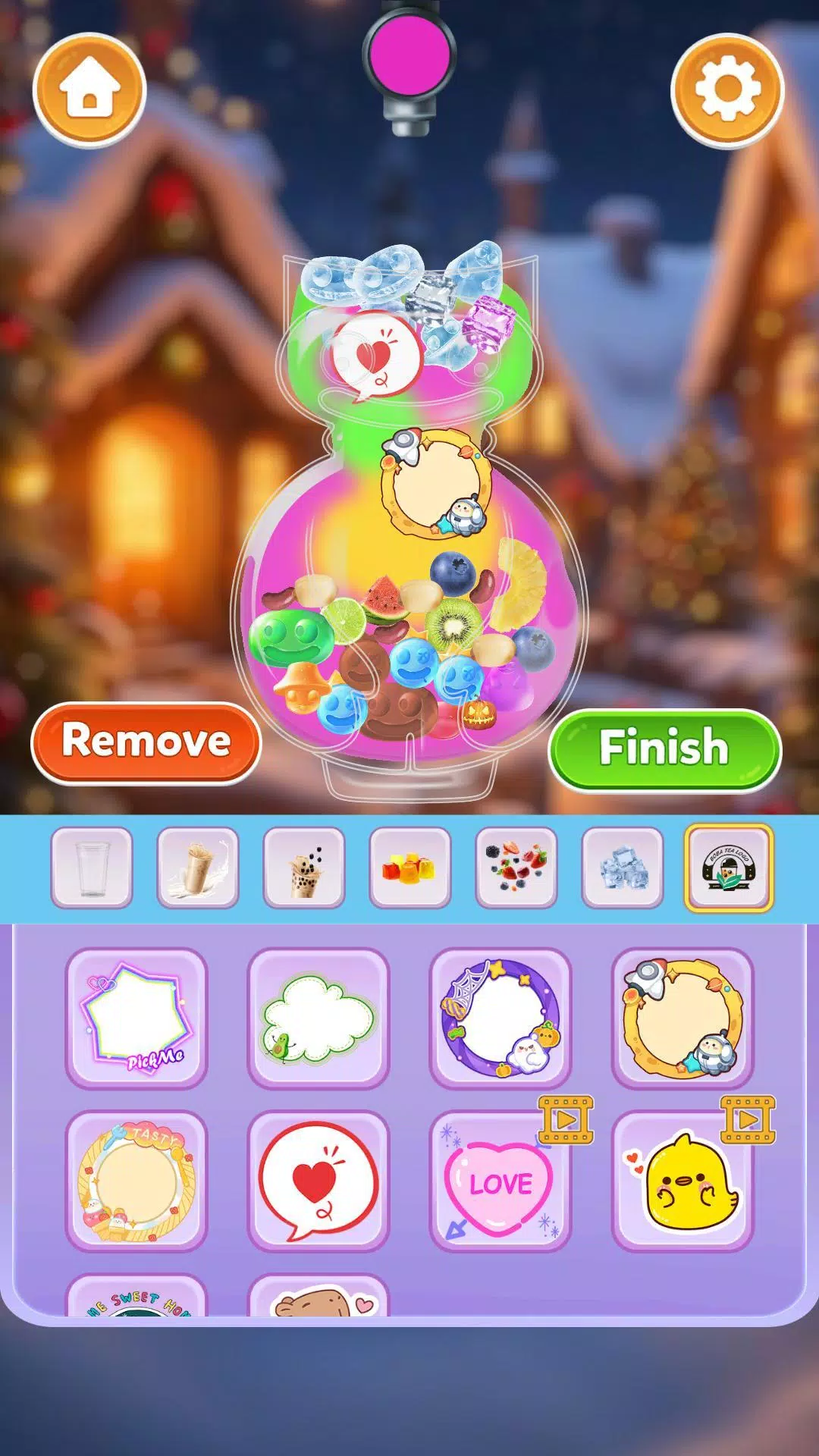819x1456 pixels.
Task: Go to the home screen
Action: coord(89,89)
